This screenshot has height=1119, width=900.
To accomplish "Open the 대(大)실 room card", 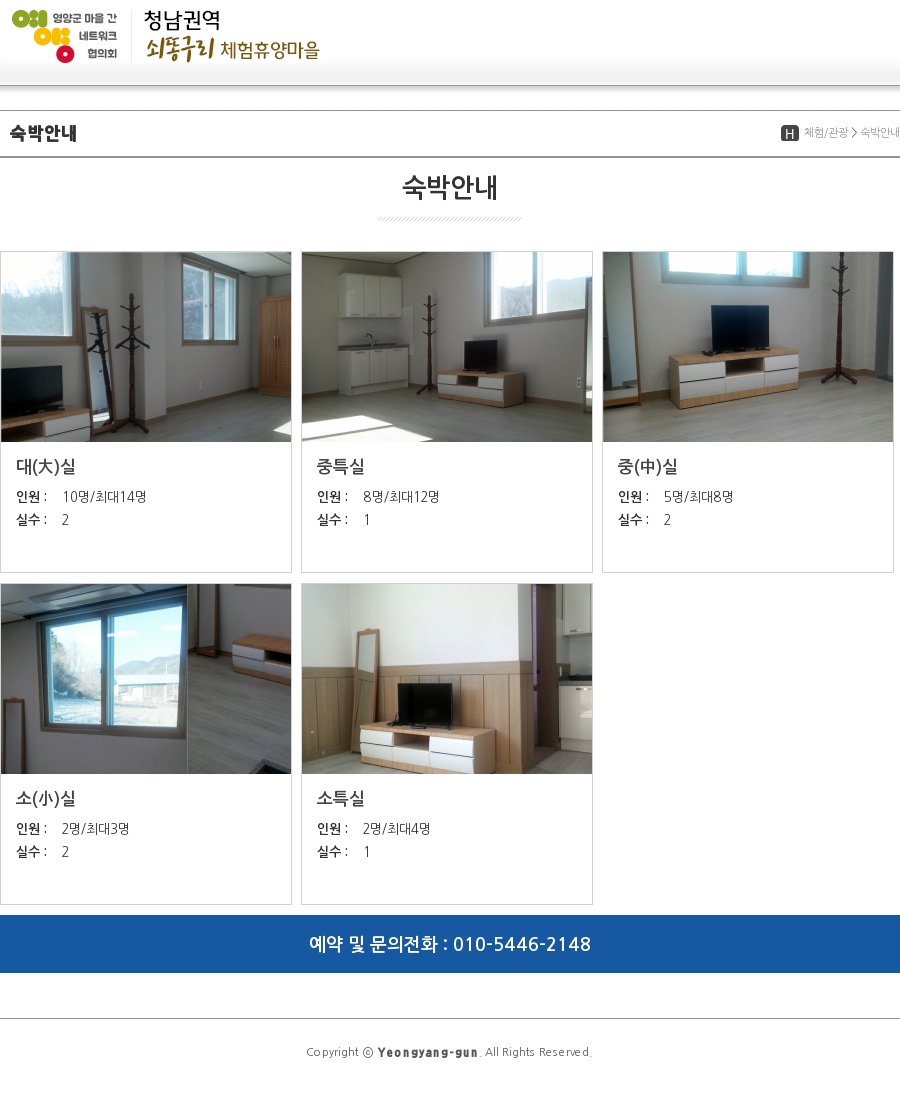I will [x=146, y=411].
